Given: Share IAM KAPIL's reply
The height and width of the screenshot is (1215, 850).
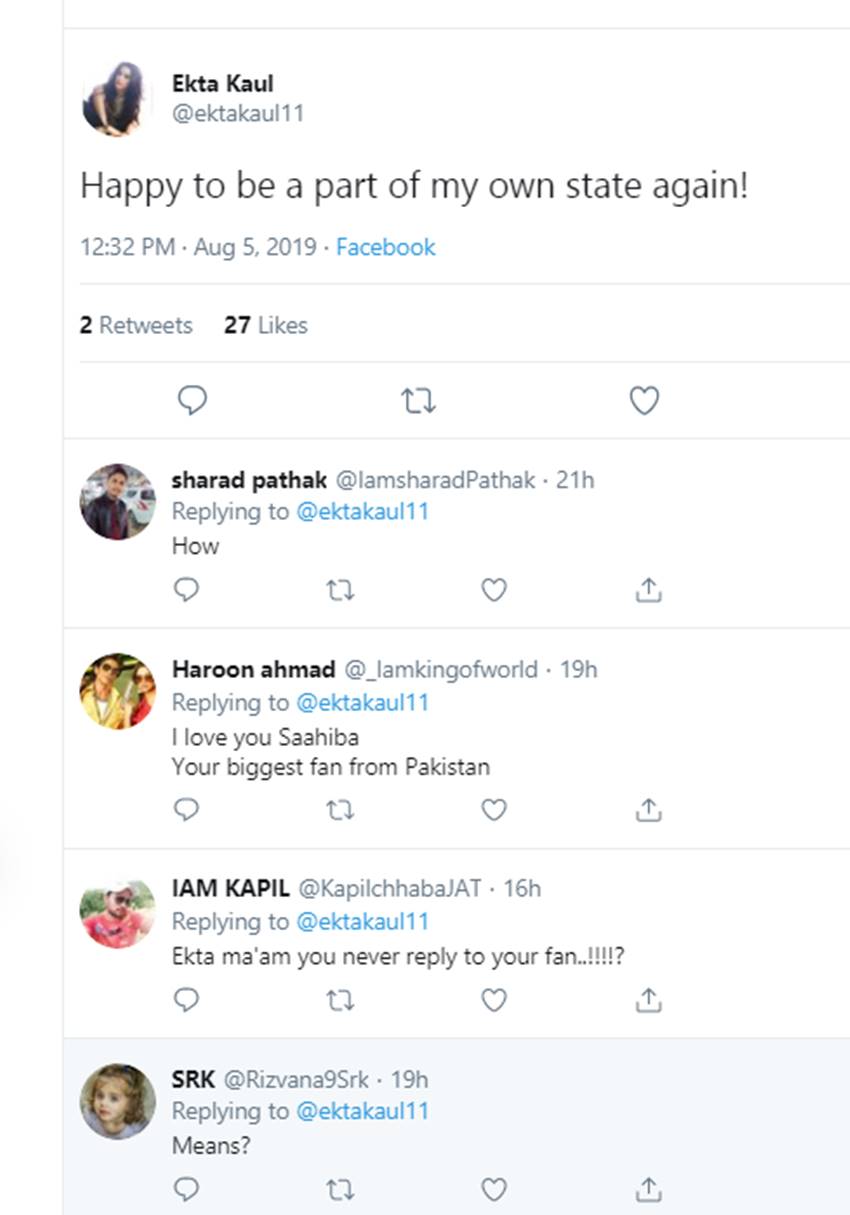Looking at the screenshot, I should (x=648, y=998).
